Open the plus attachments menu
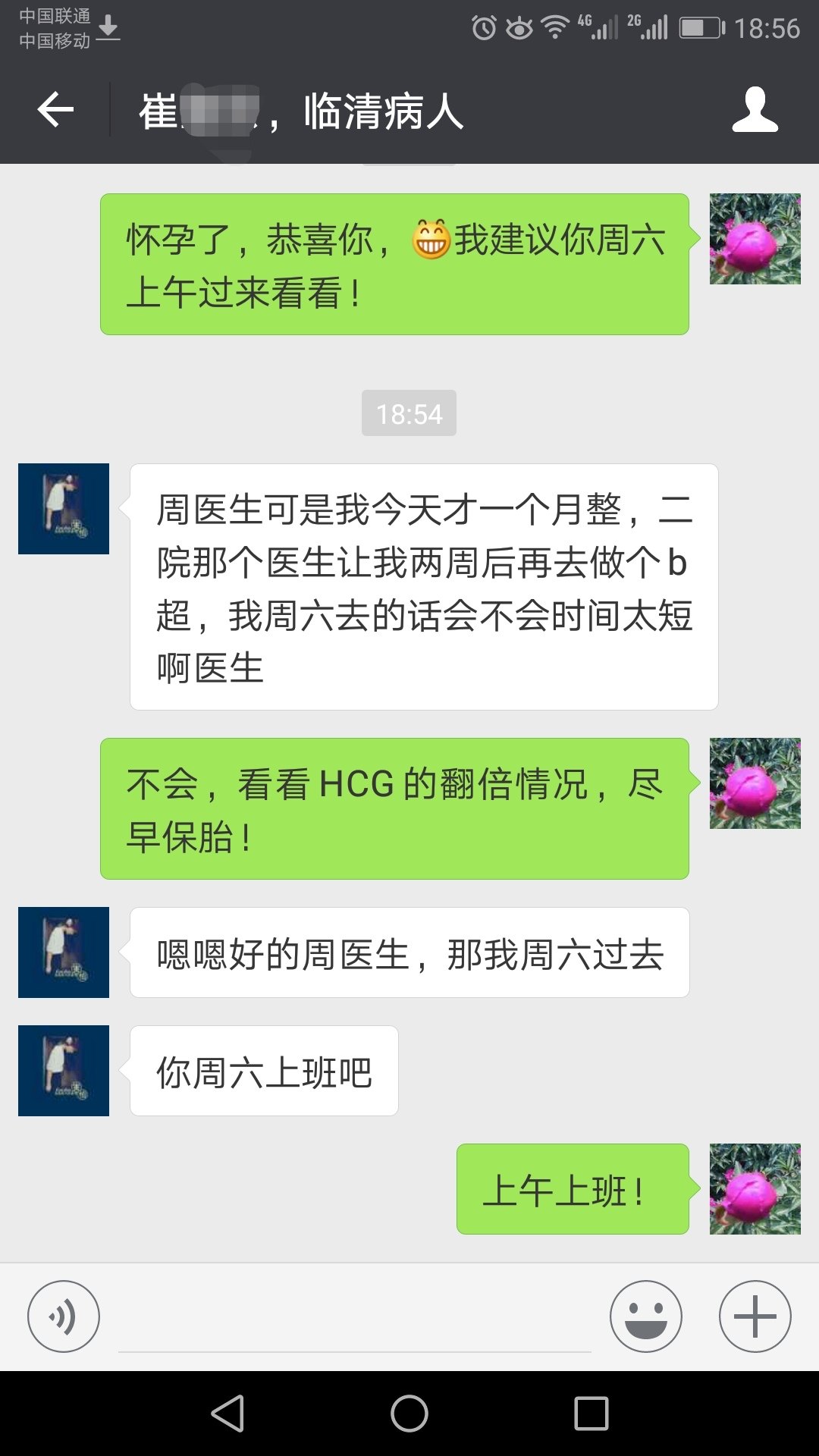Screen dimensions: 819x1456 point(755,1316)
